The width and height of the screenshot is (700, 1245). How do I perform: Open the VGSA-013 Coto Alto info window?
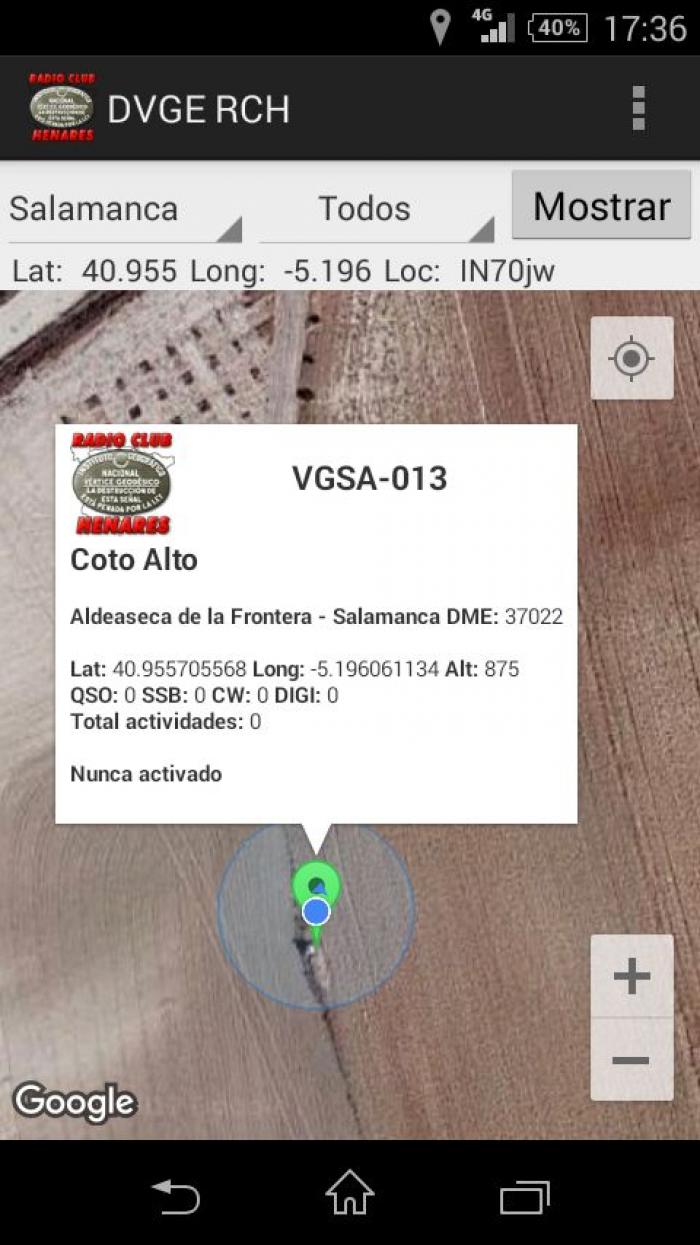(316, 624)
